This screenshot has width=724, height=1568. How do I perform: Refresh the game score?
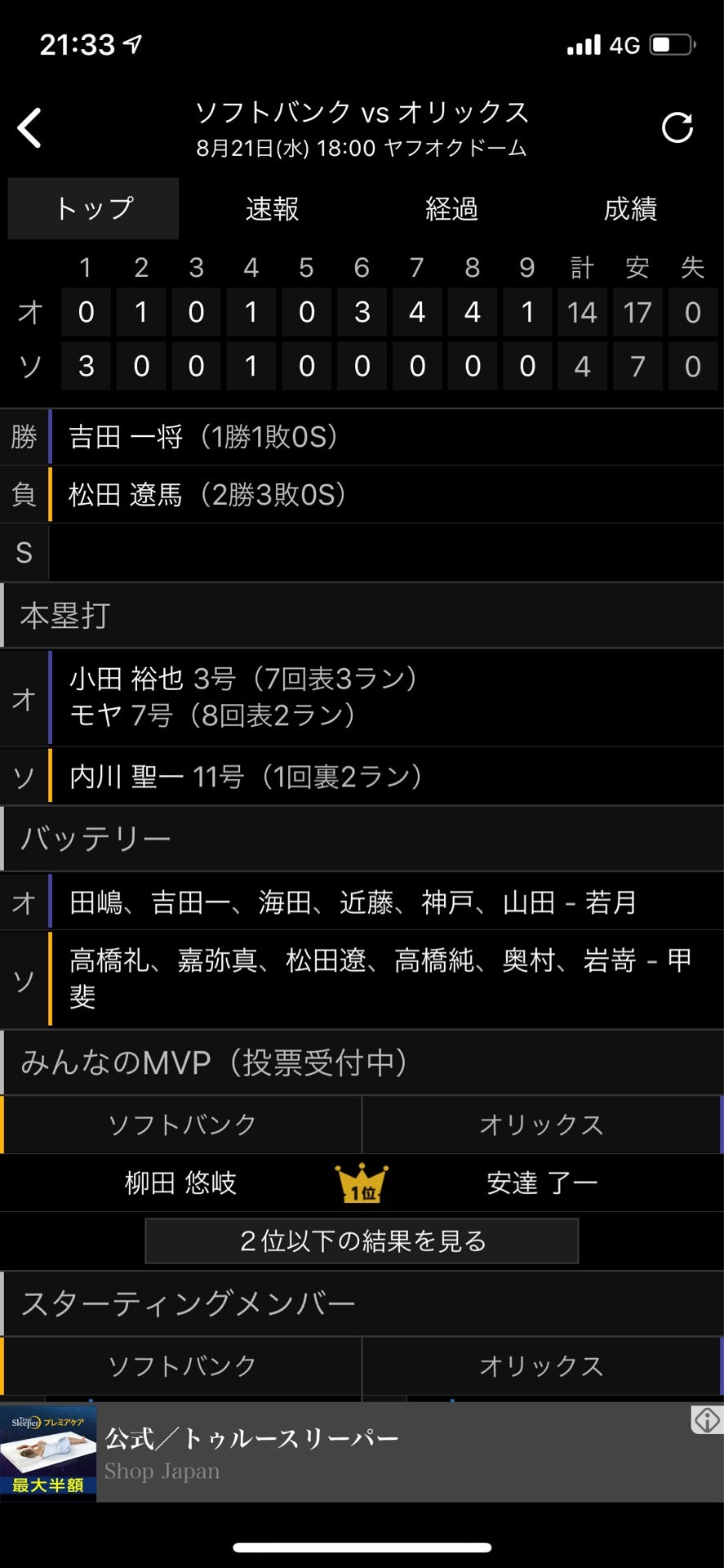pos(677,128)
